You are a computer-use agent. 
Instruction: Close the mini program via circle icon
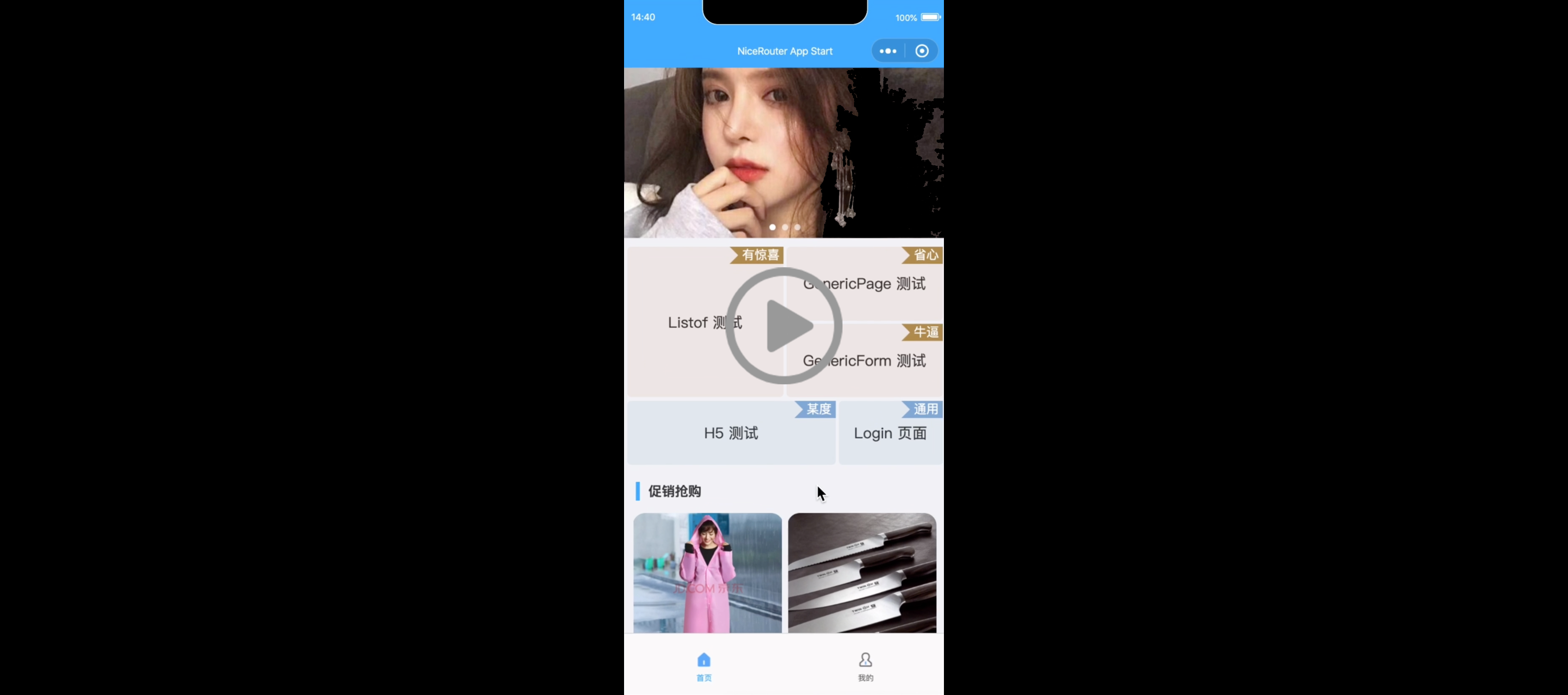click(921, 51)
